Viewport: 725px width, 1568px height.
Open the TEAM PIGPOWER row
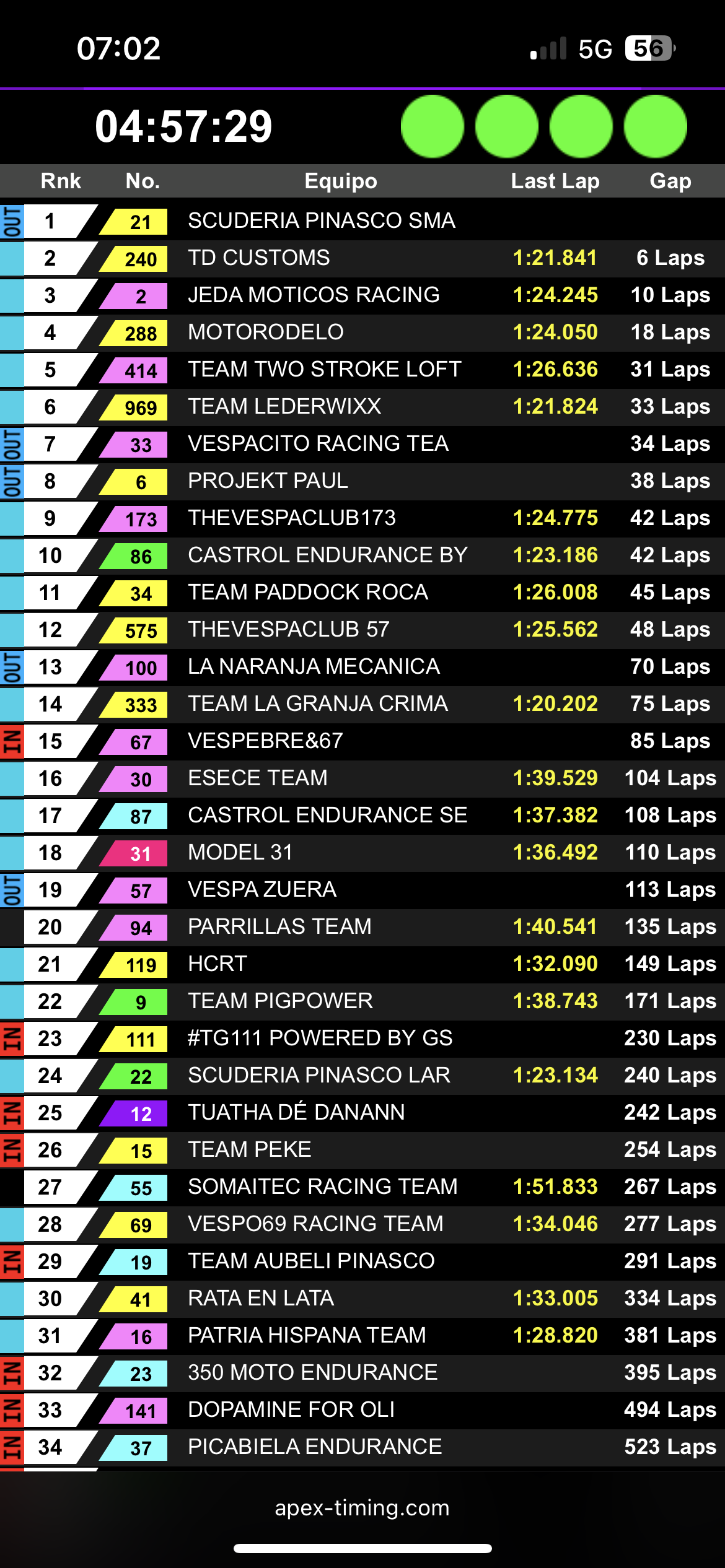362,1001
